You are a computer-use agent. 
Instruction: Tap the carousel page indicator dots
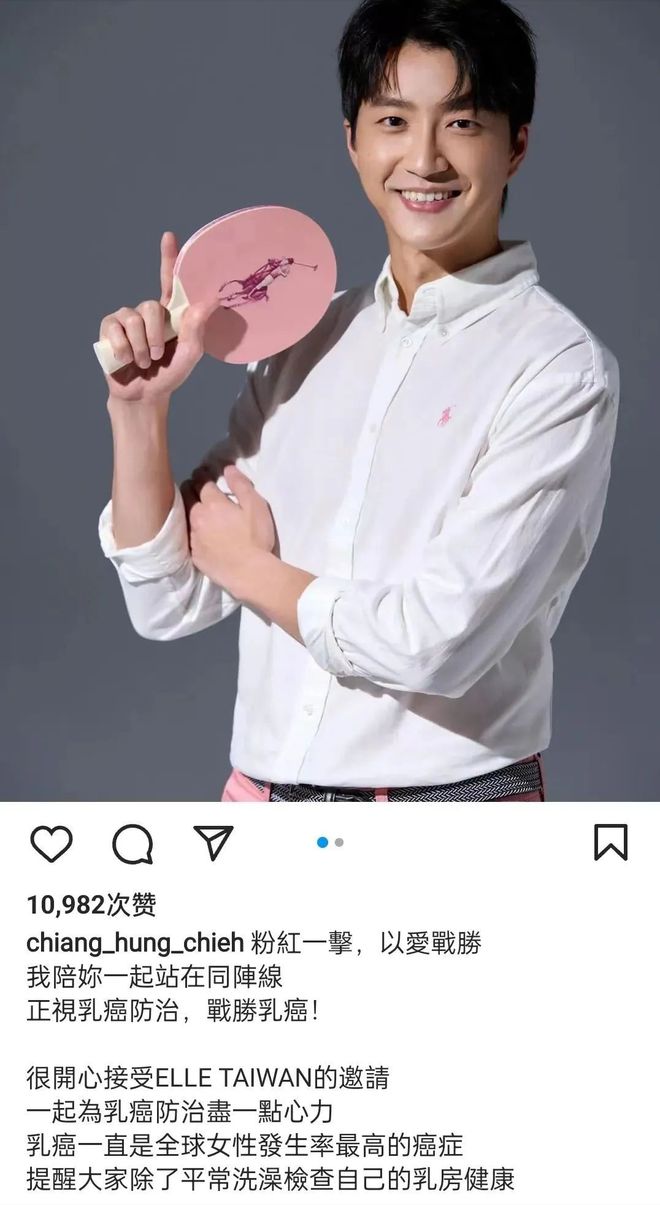pos(330,843)
